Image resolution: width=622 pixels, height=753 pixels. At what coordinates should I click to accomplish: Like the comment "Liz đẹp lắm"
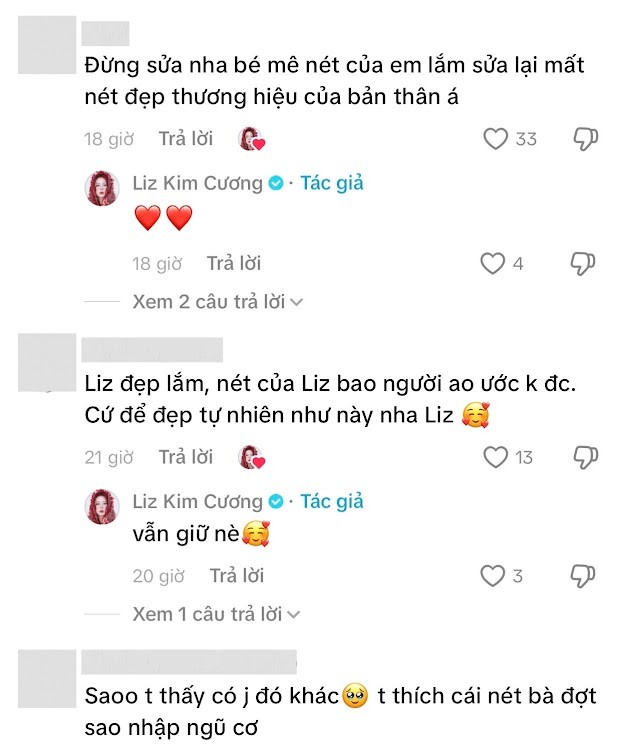point(496,457)
